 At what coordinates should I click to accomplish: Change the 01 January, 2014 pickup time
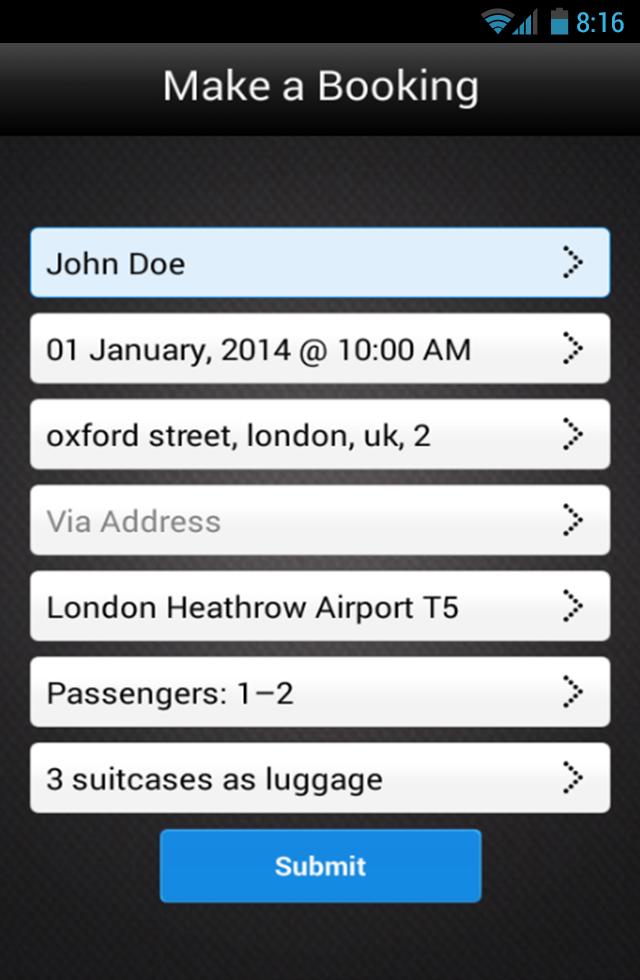pos(320,349)
